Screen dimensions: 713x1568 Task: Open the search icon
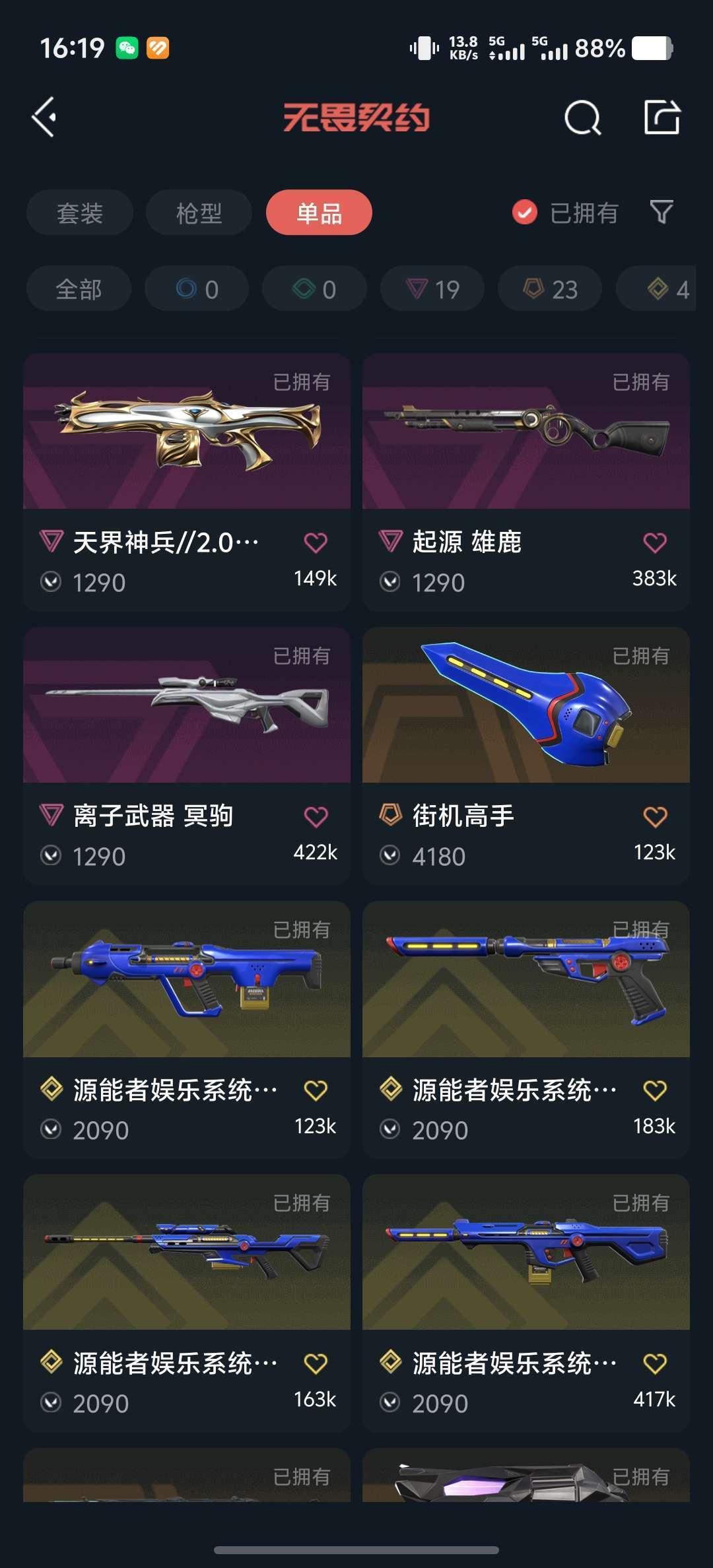point(582,118)
